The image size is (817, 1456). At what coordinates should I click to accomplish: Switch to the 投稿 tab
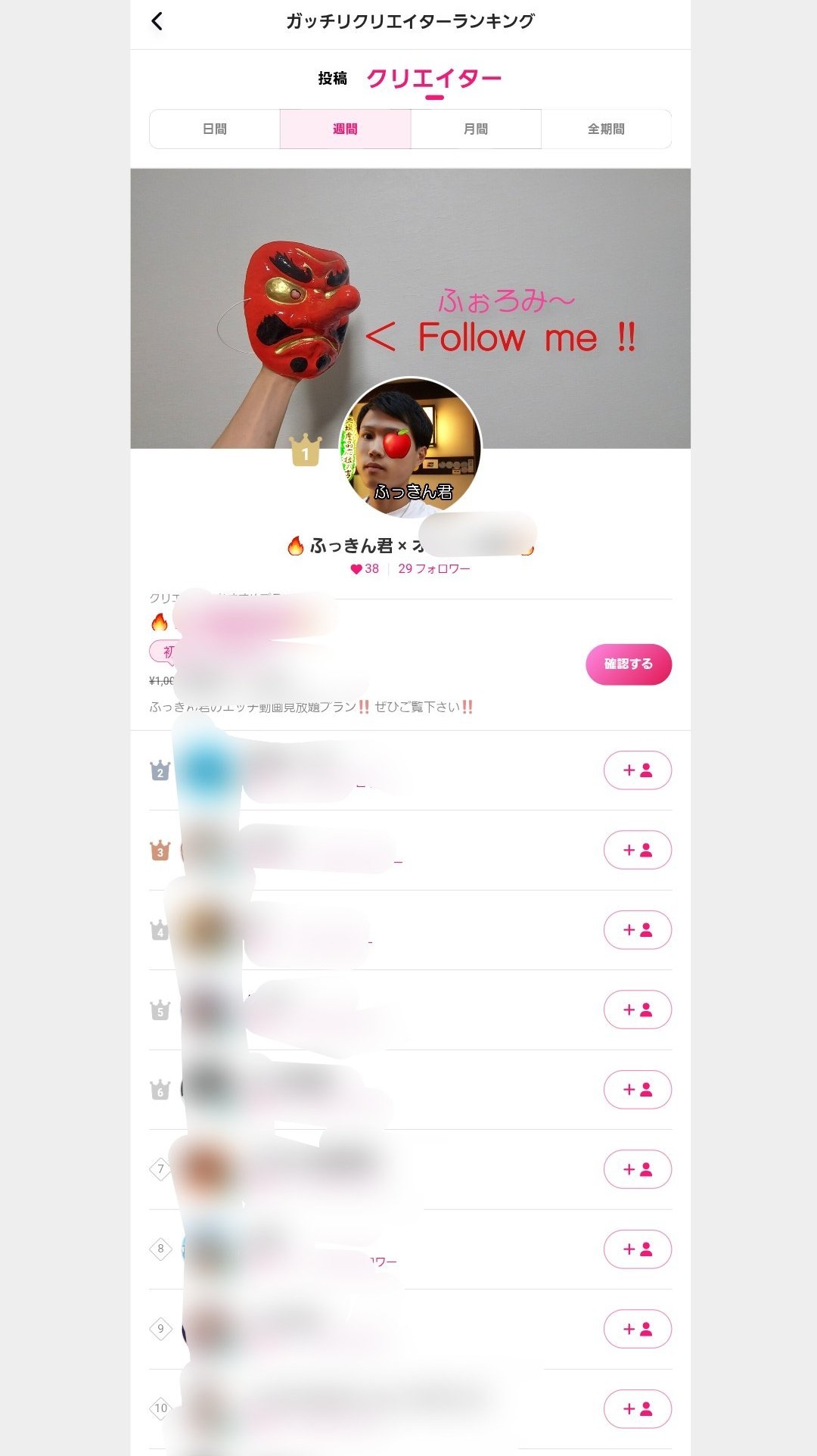[332, 78]
